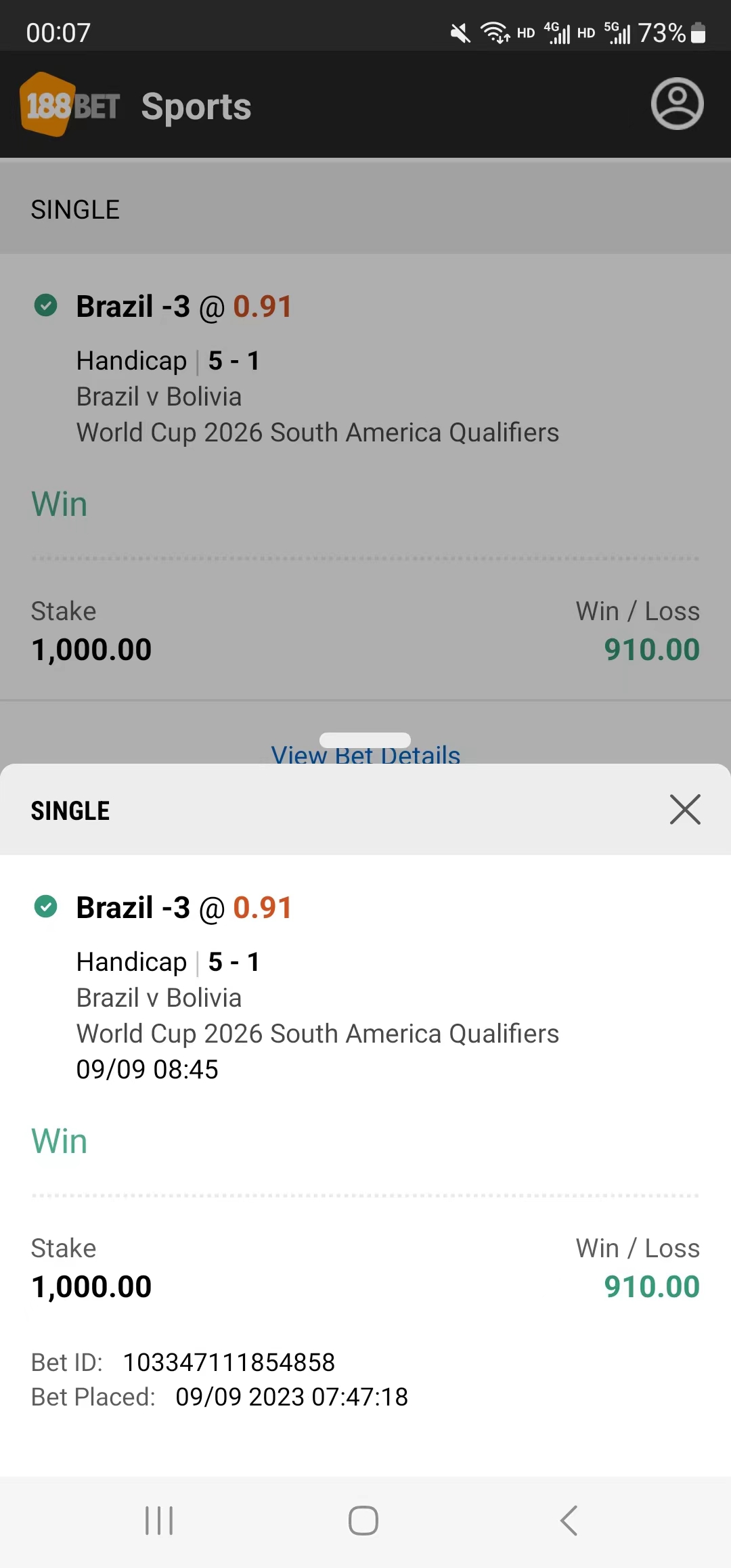
Task: Tap the battery indicator in the status bar
Action: (699, 30)
